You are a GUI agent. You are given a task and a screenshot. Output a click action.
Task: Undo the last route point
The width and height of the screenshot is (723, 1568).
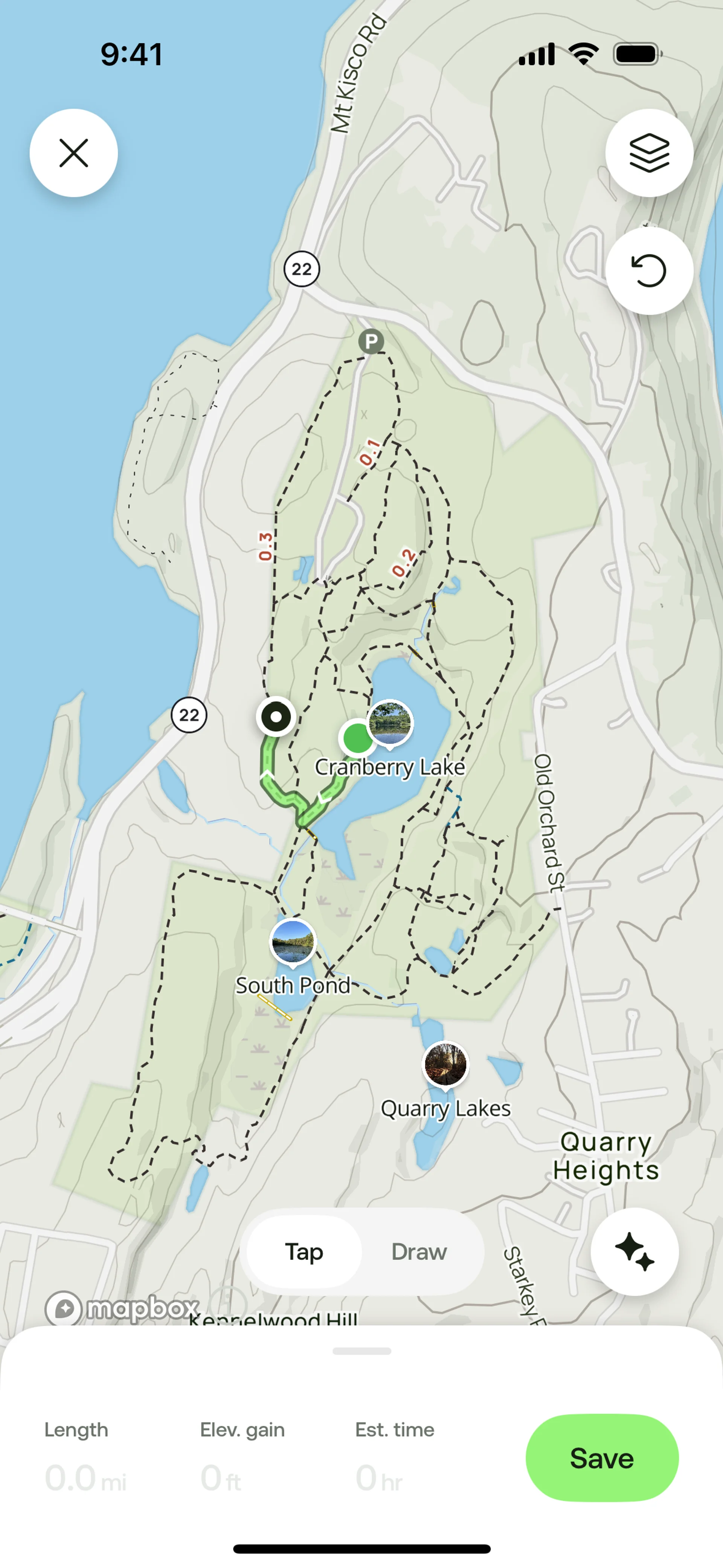[x=649, y=271]
